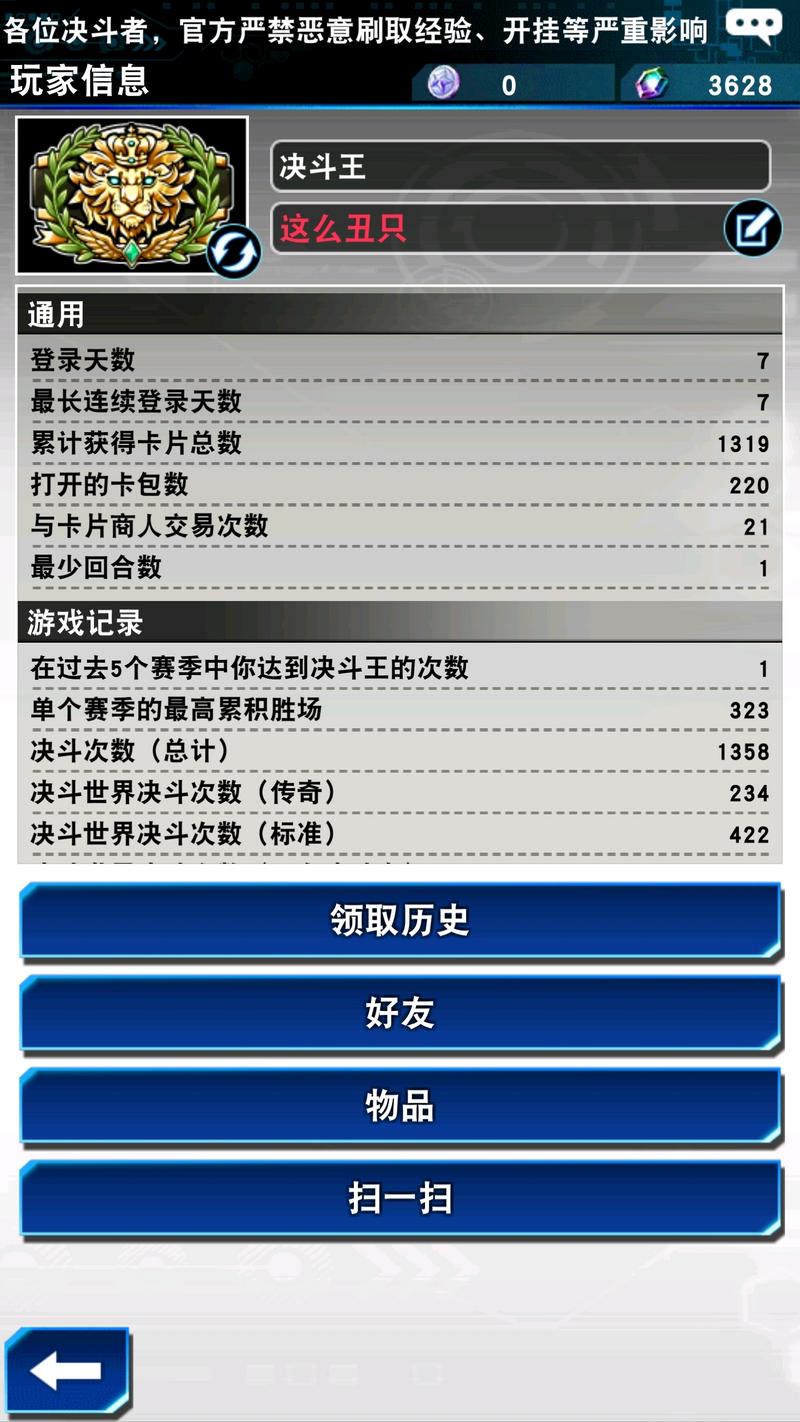
Task: Go back with the arrow button
Action: (66, 1372)
